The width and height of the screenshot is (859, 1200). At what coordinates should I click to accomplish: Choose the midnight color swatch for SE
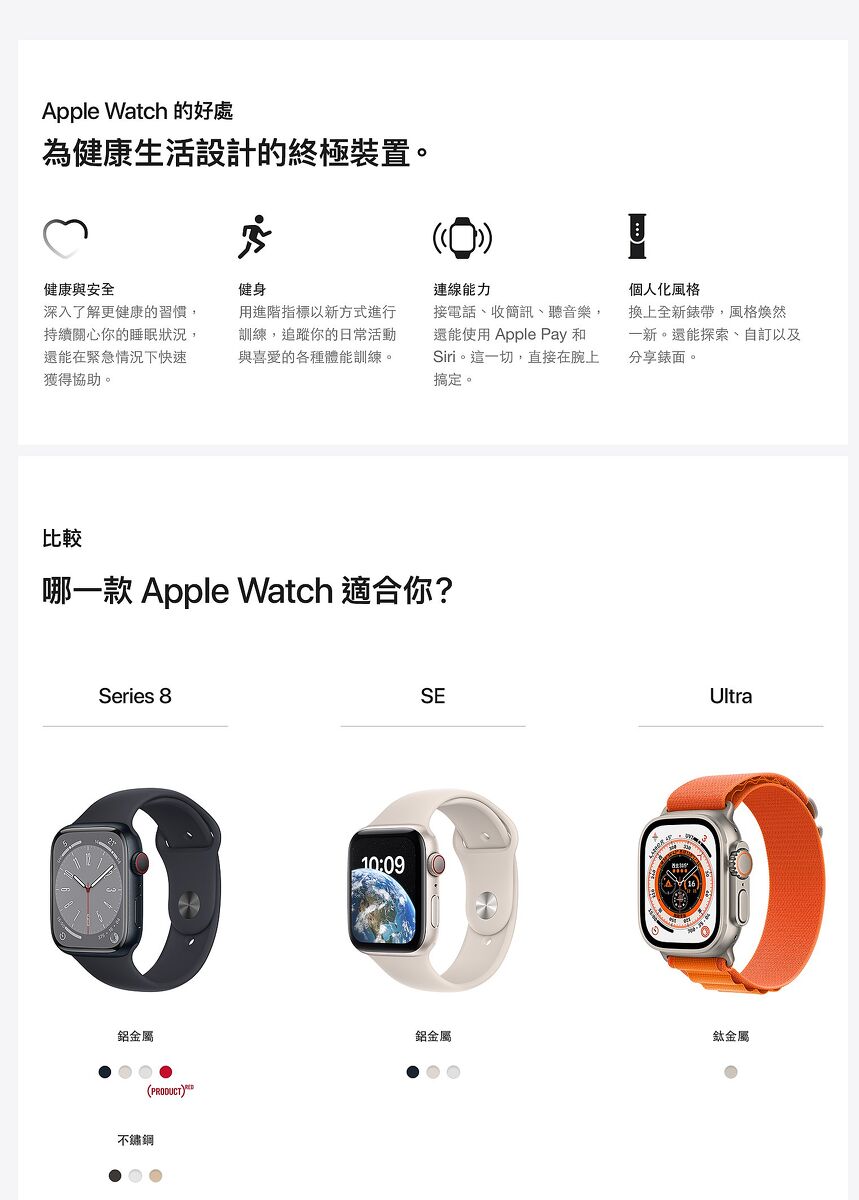(413, 1072)
